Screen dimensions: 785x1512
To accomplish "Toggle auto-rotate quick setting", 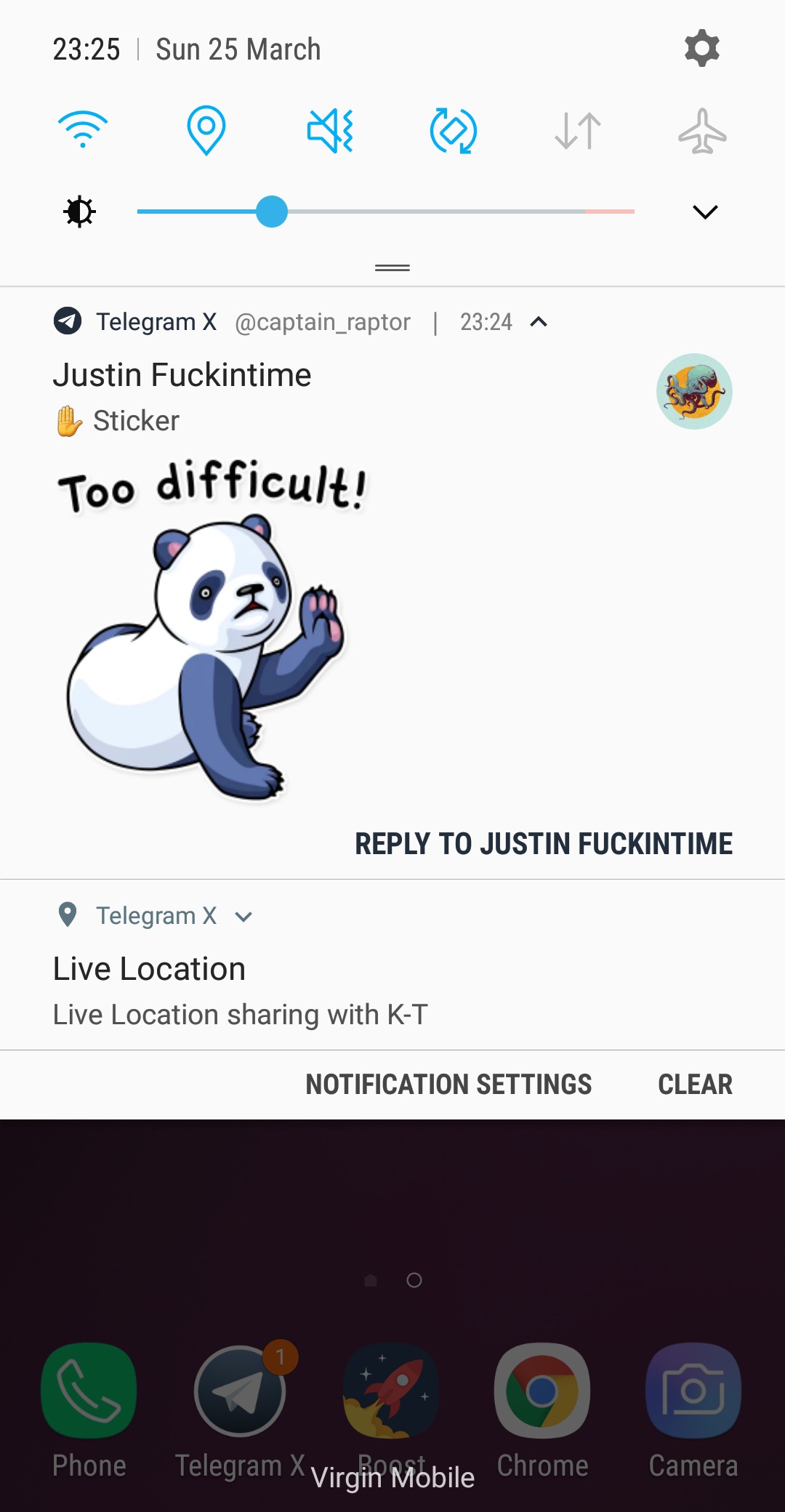I will click(x=454, y=131).
